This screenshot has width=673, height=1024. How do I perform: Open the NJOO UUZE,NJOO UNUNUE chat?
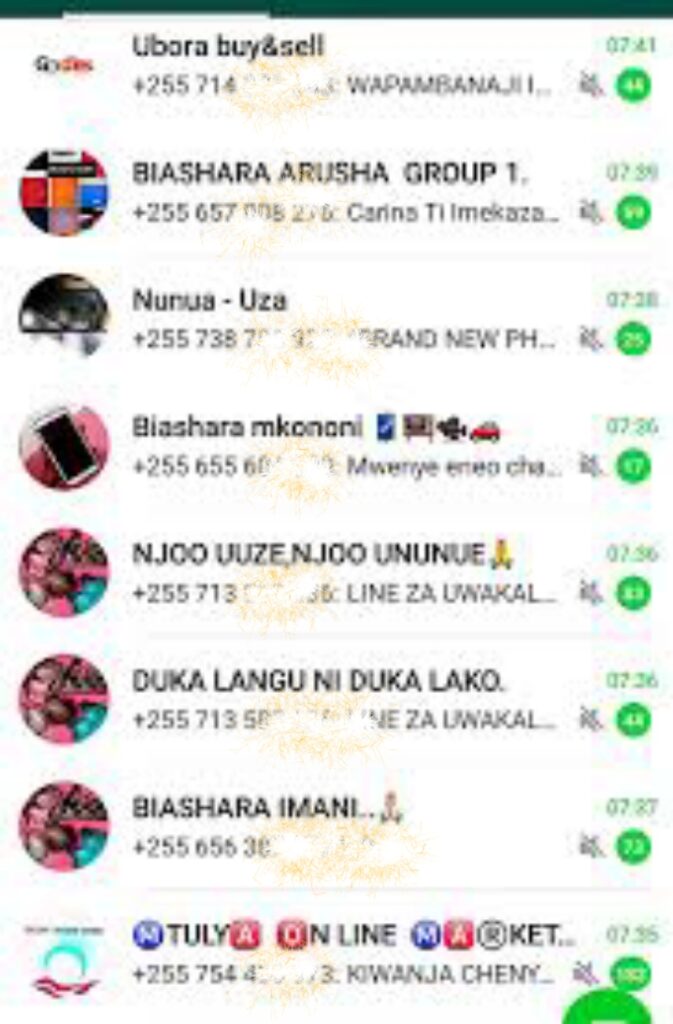[x=340, y=572]
